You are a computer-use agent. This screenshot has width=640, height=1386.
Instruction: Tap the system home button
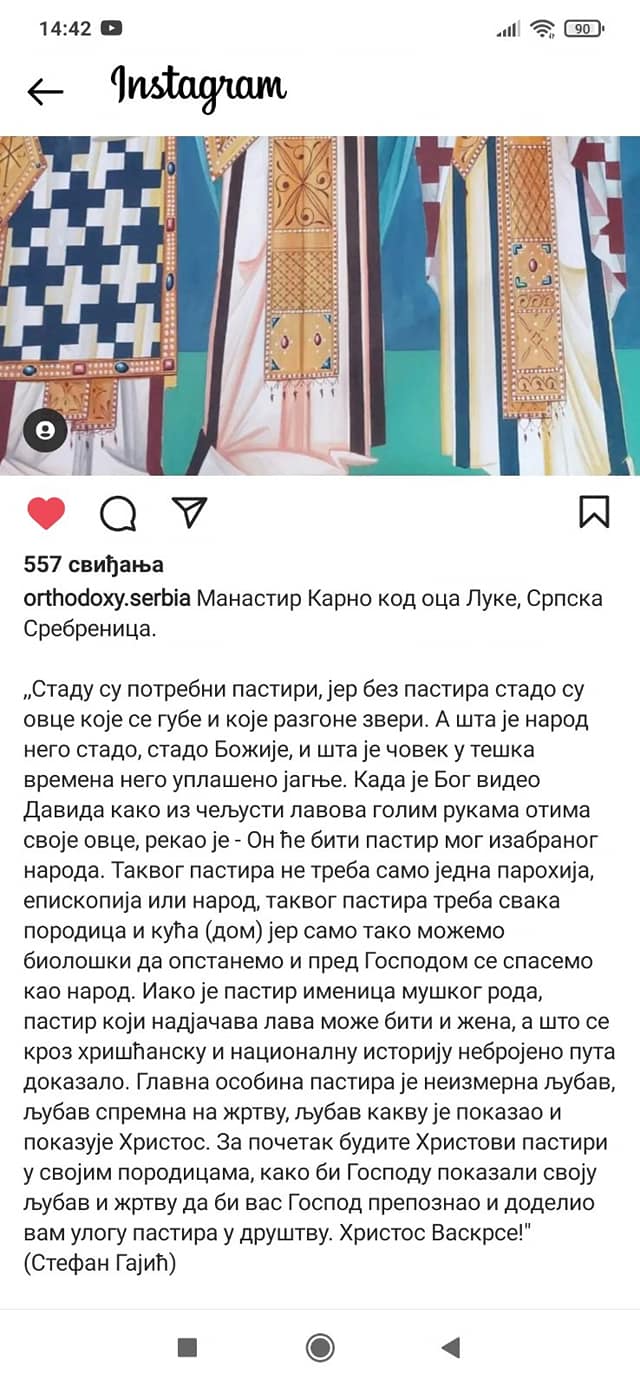click(x=320, y=1347)
